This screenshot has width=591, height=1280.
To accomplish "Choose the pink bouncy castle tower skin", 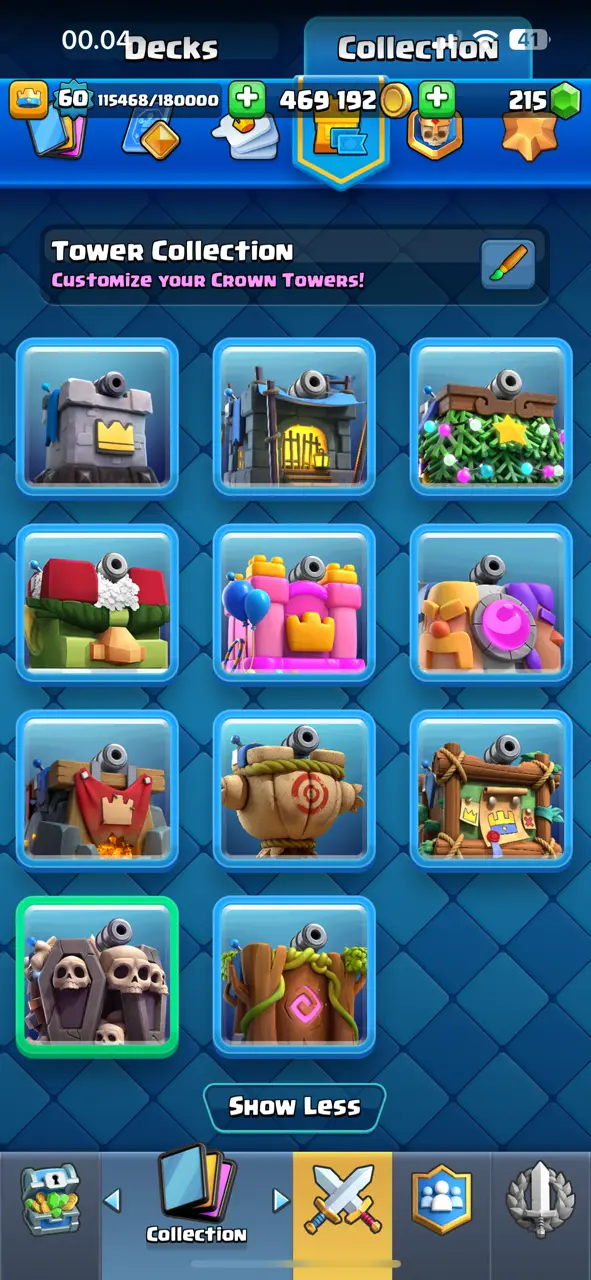I will point(294,603).
